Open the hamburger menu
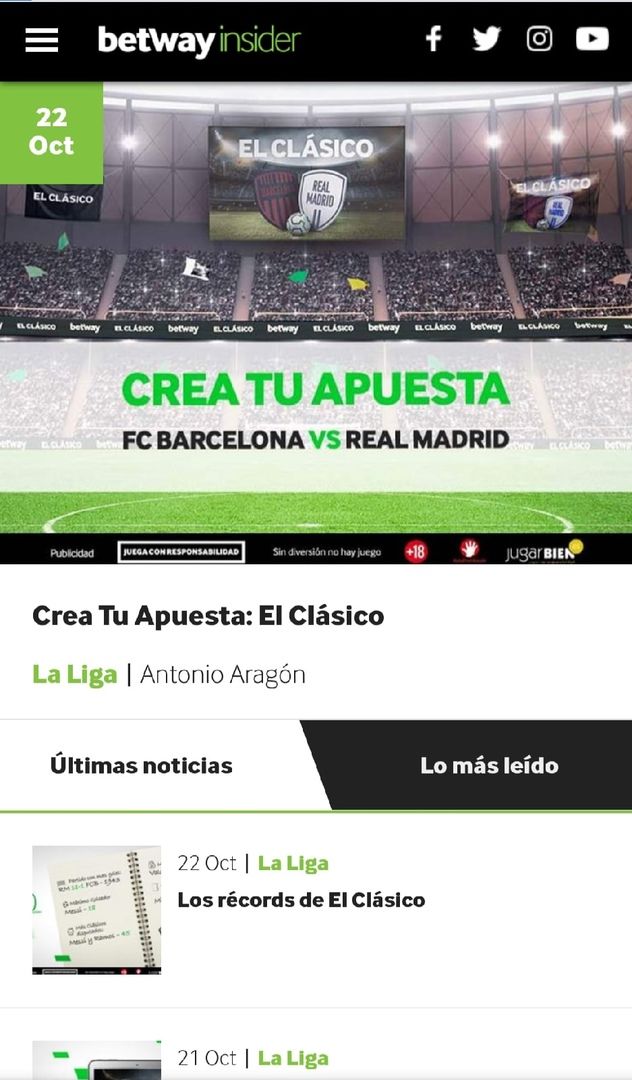Viewport: 632px width, 1080px height. coord(42,40)
